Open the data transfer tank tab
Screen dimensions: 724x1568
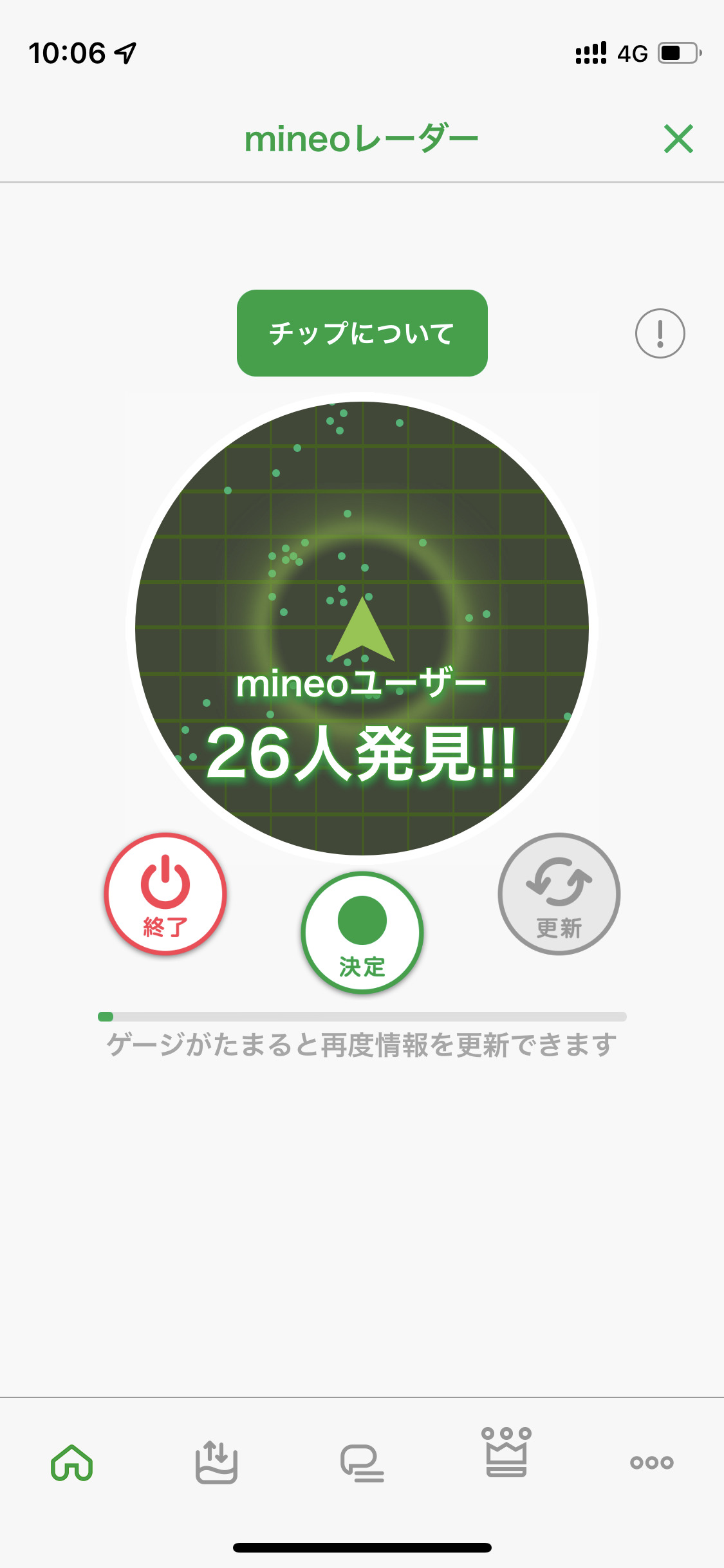click(217, 1462)
